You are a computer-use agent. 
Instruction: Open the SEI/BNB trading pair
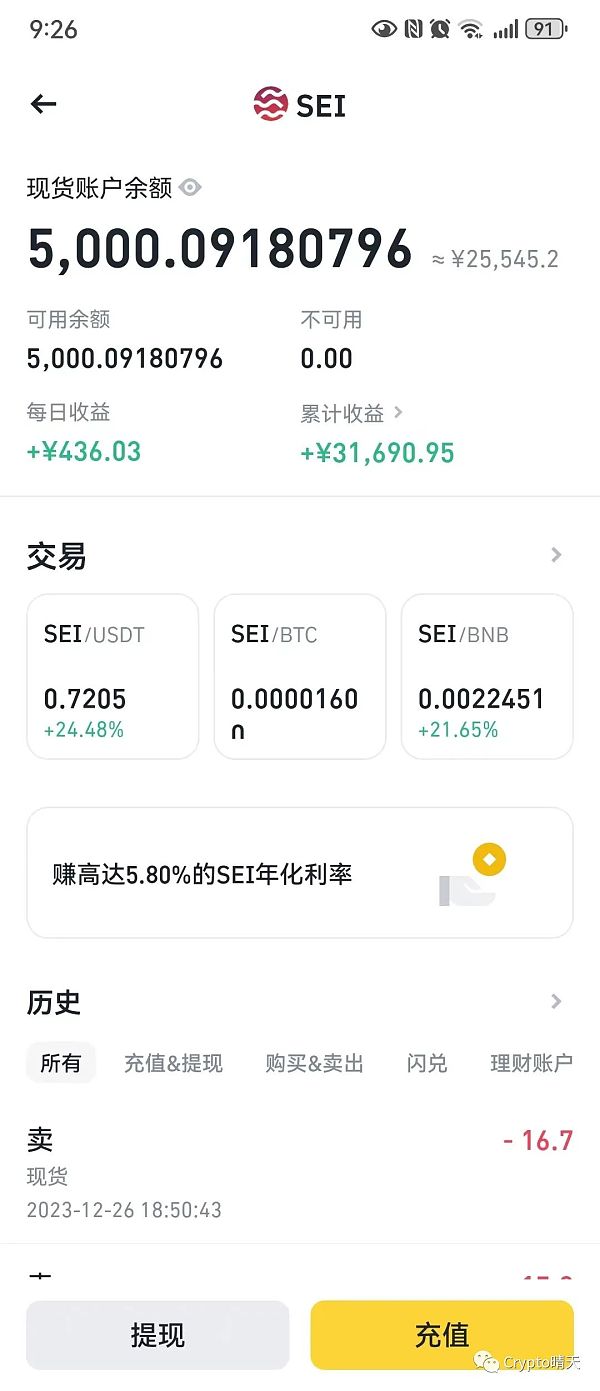pyautogui.click(x=487, y=676)
